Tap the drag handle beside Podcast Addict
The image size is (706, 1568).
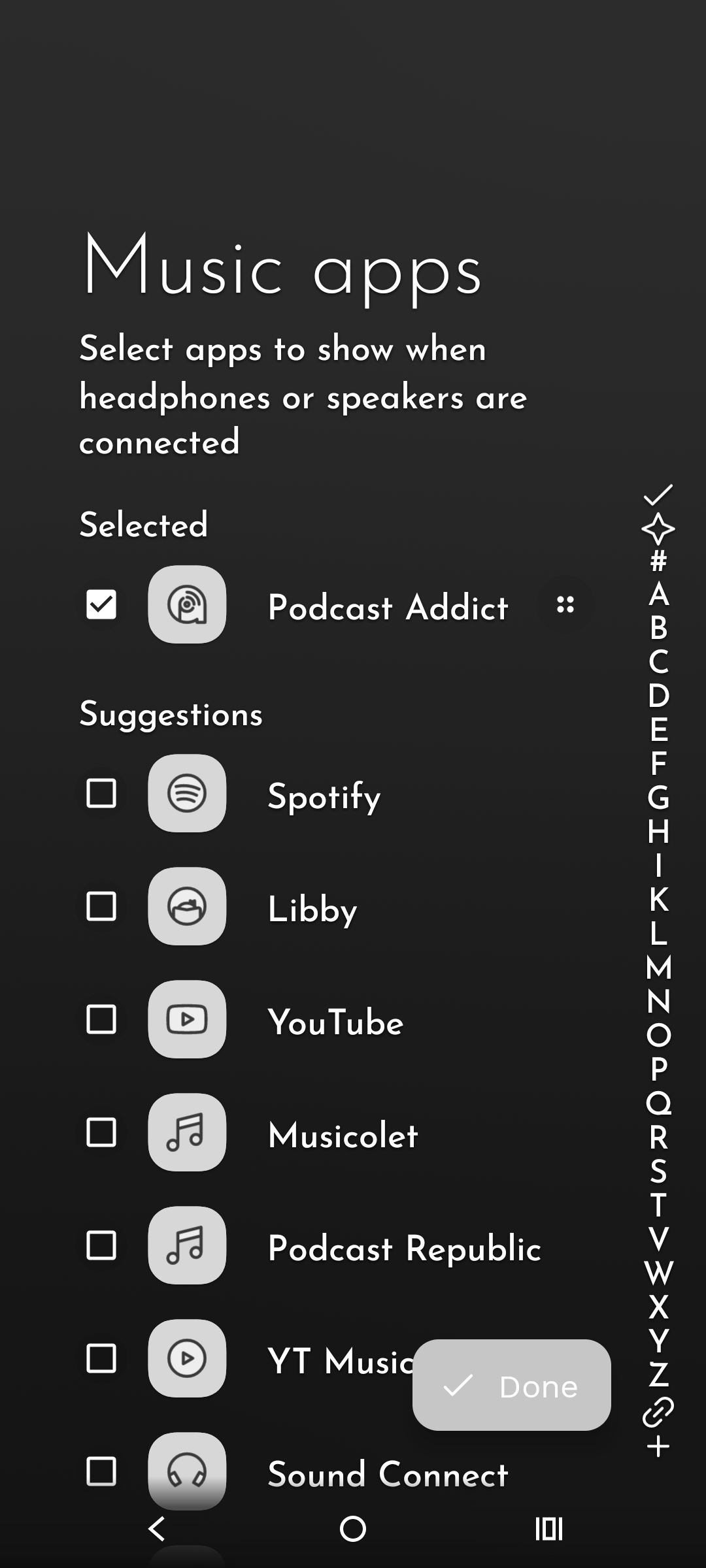[565, 605]
